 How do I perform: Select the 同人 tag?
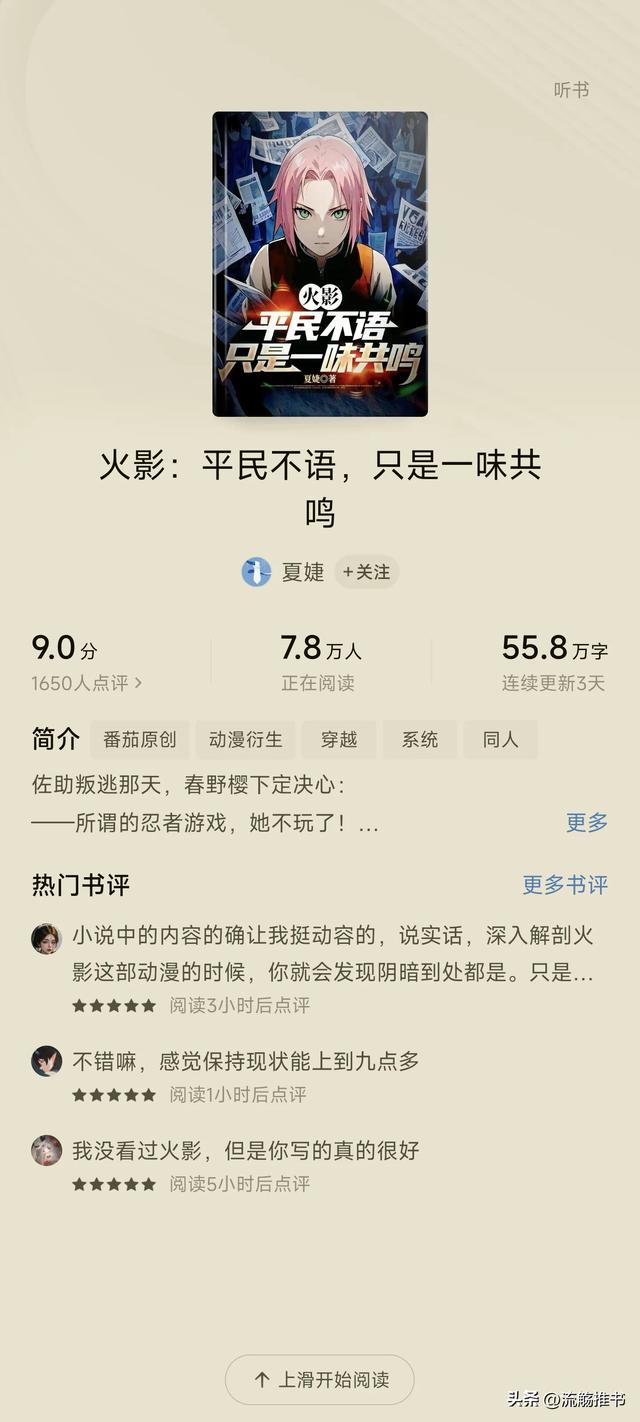501,740
